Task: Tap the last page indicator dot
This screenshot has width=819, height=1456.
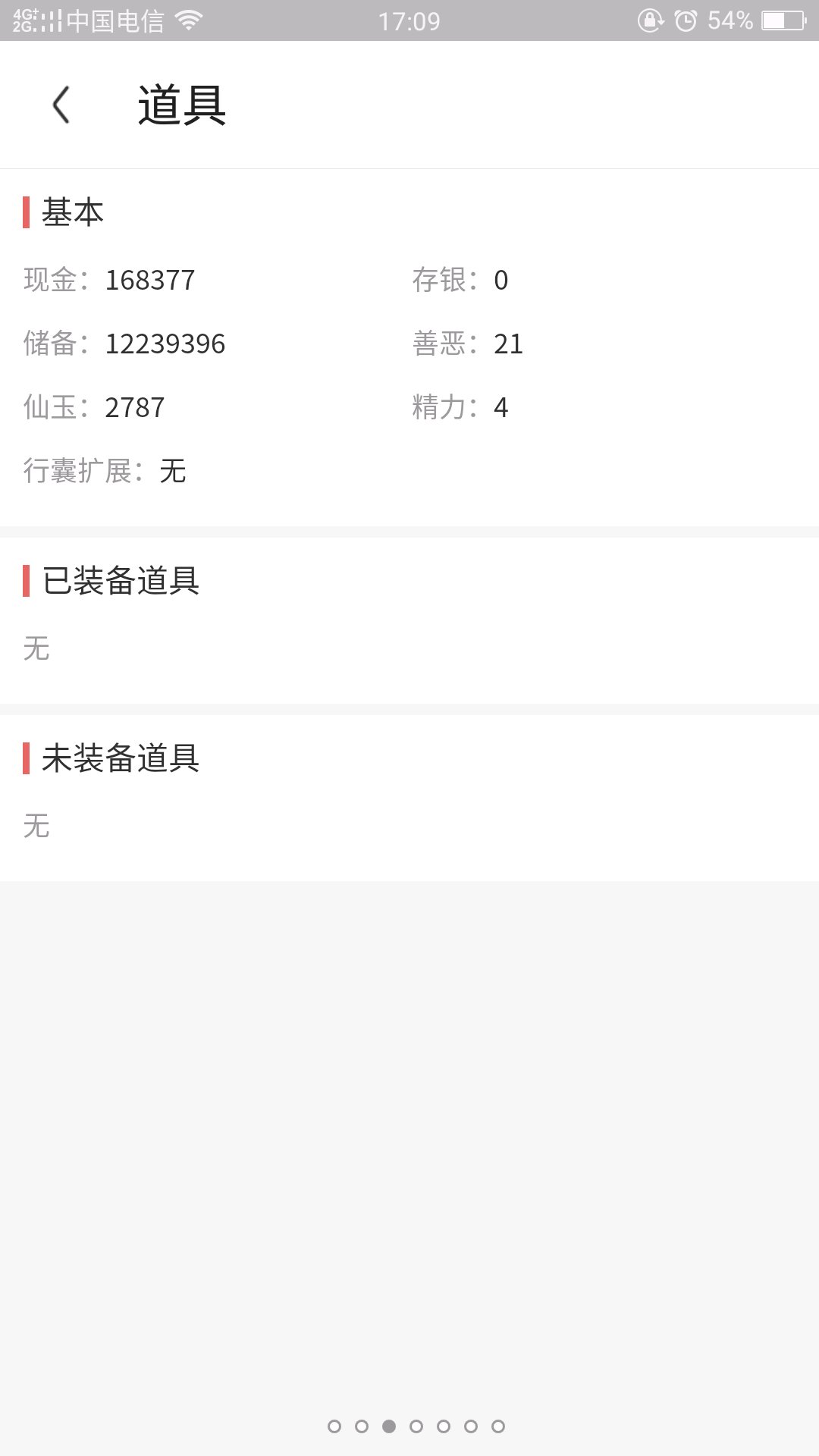Action: coord(498,1426)
